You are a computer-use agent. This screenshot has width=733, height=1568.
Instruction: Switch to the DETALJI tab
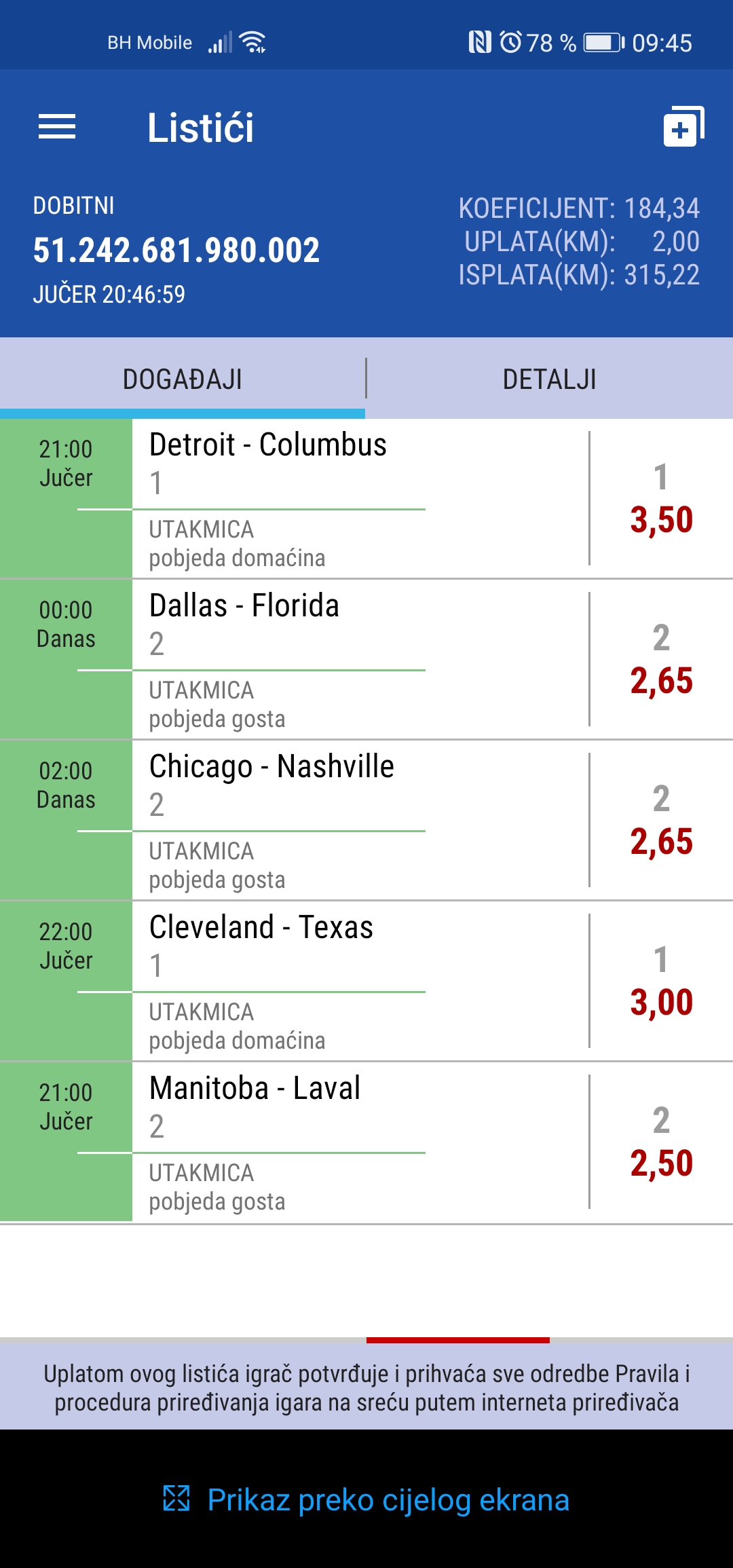point(550,379)
